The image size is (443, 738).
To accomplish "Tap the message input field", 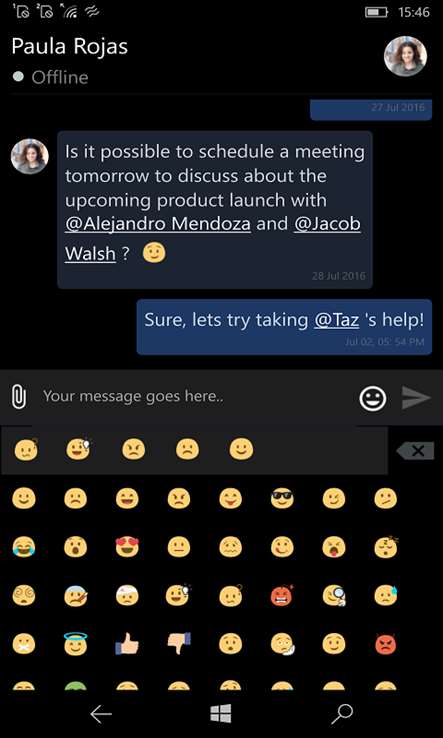I will (x=195, y=396).
